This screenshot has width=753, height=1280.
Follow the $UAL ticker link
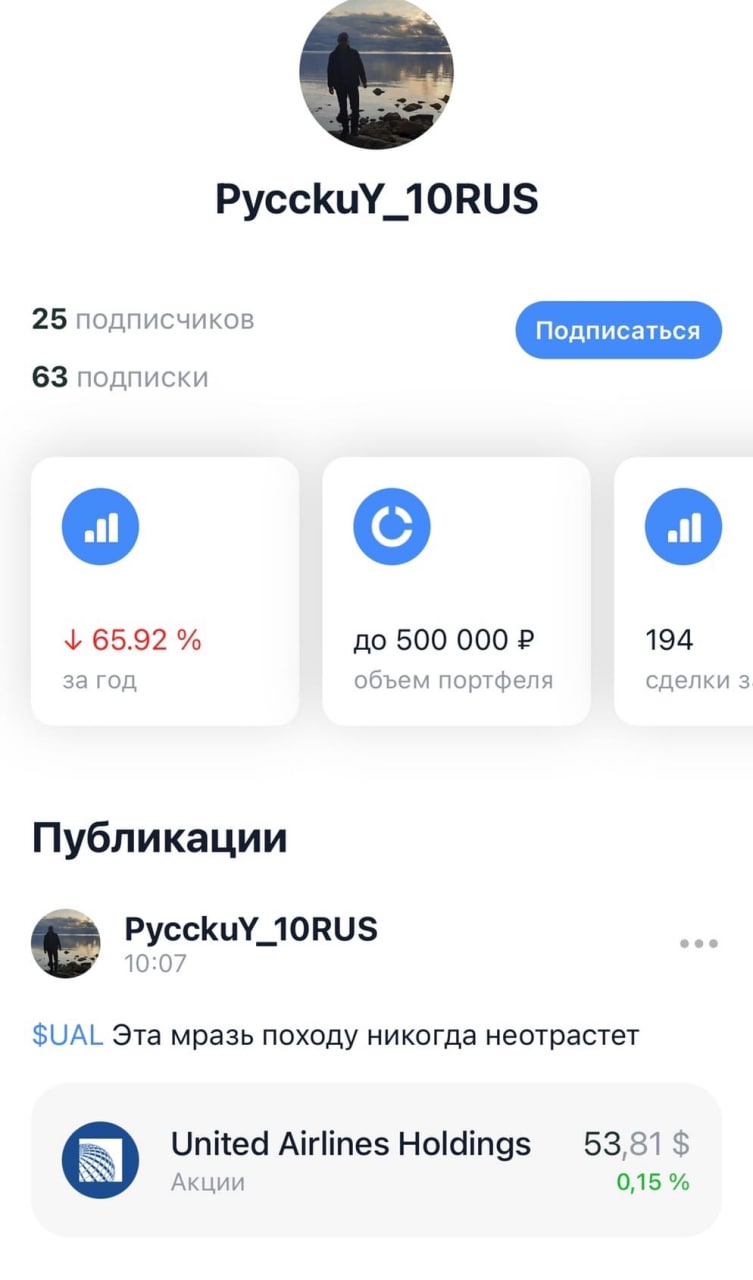(67, 1035)
